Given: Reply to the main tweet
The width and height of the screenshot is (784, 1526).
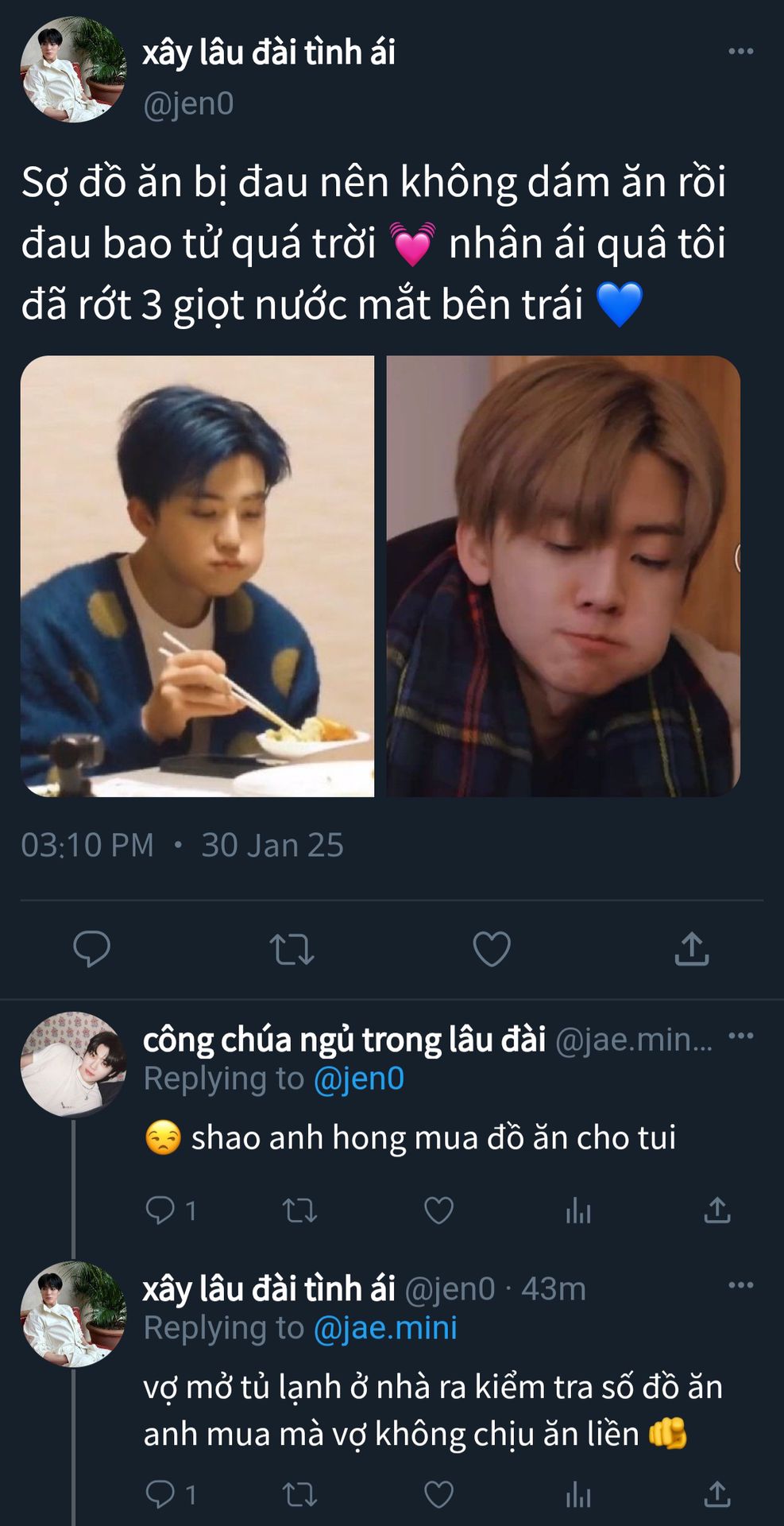Looking at the screenshot, I should tap(91, 948).
